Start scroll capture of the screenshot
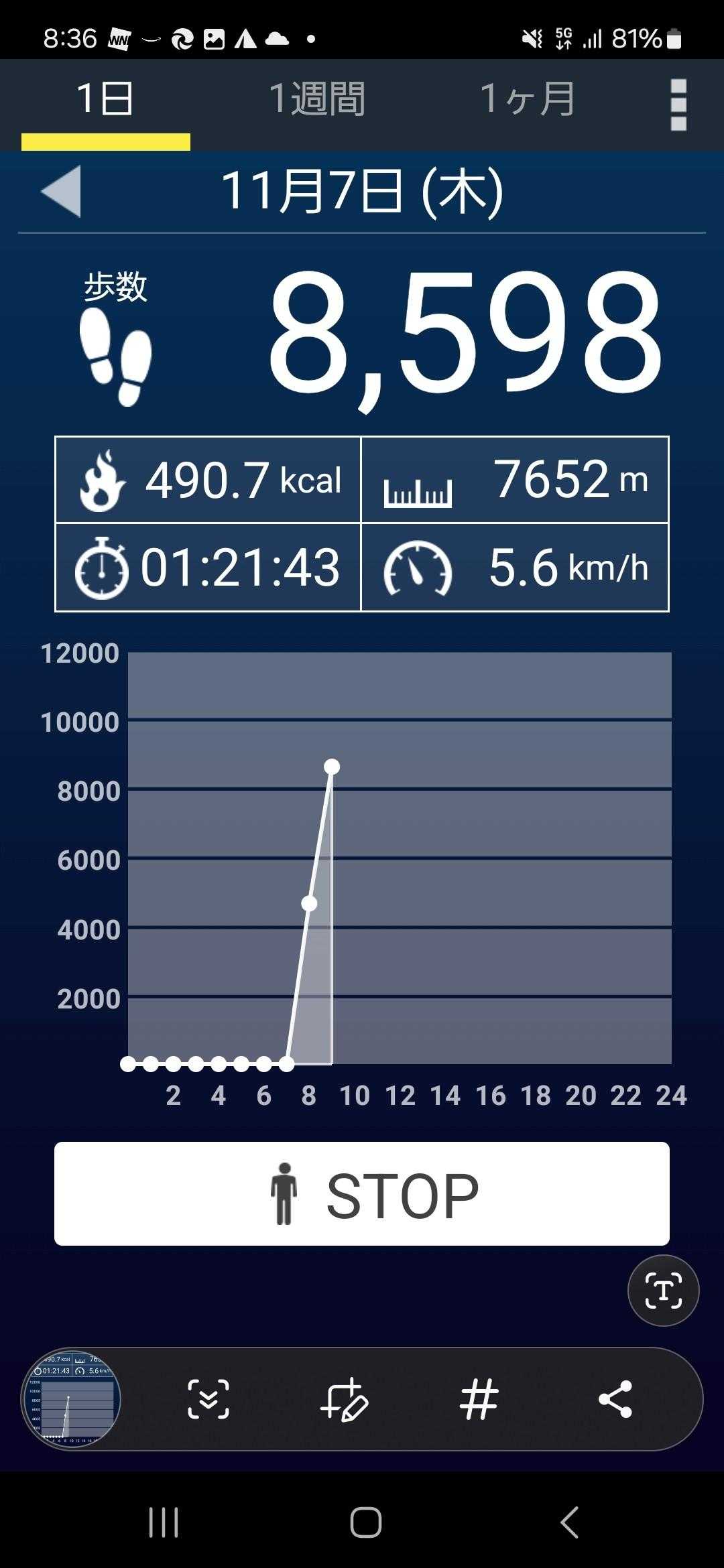 point(208,1399)
